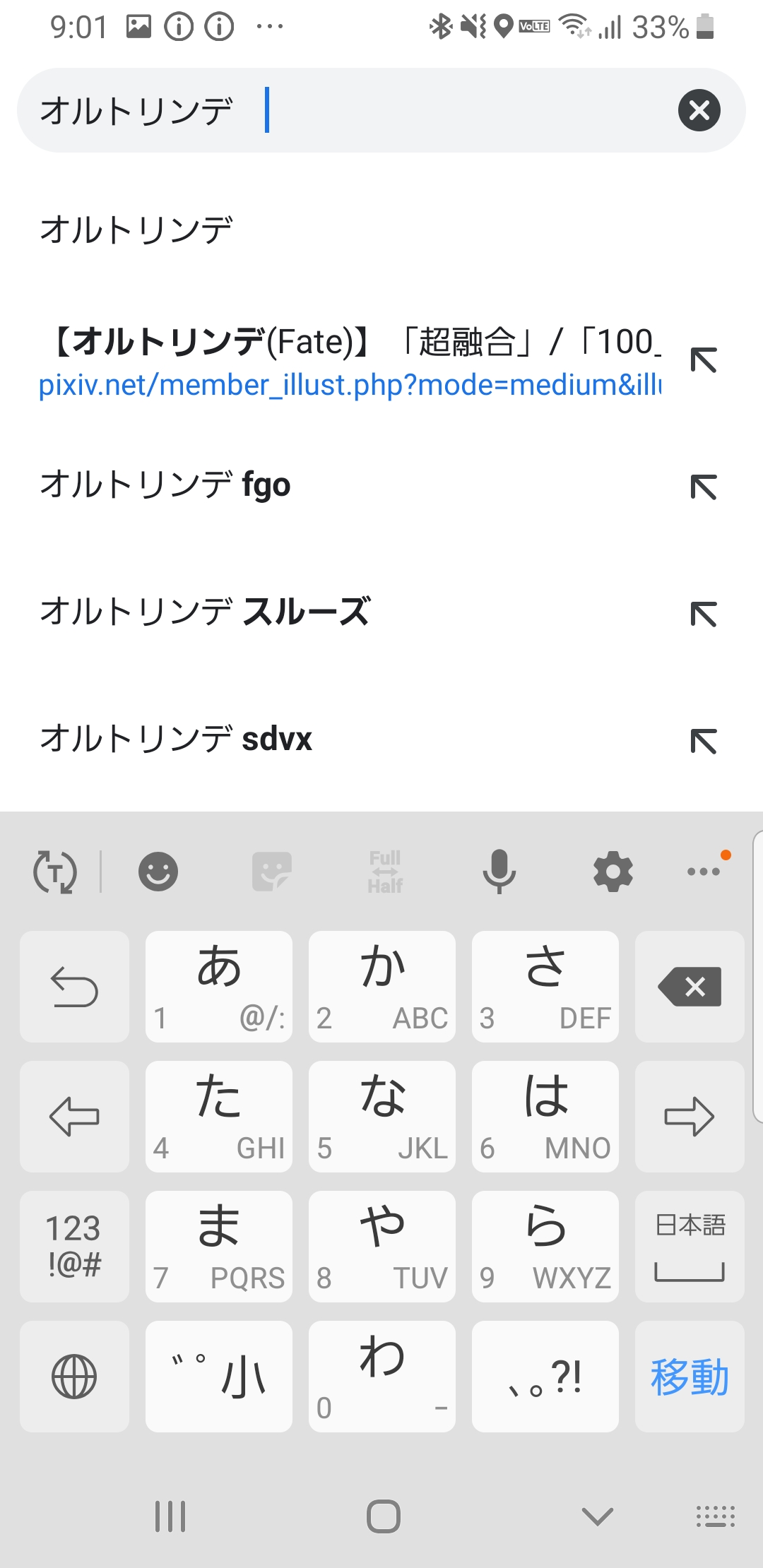
Task: Switch to the 123 !@# symbols keyboard
Action: 74,1247
